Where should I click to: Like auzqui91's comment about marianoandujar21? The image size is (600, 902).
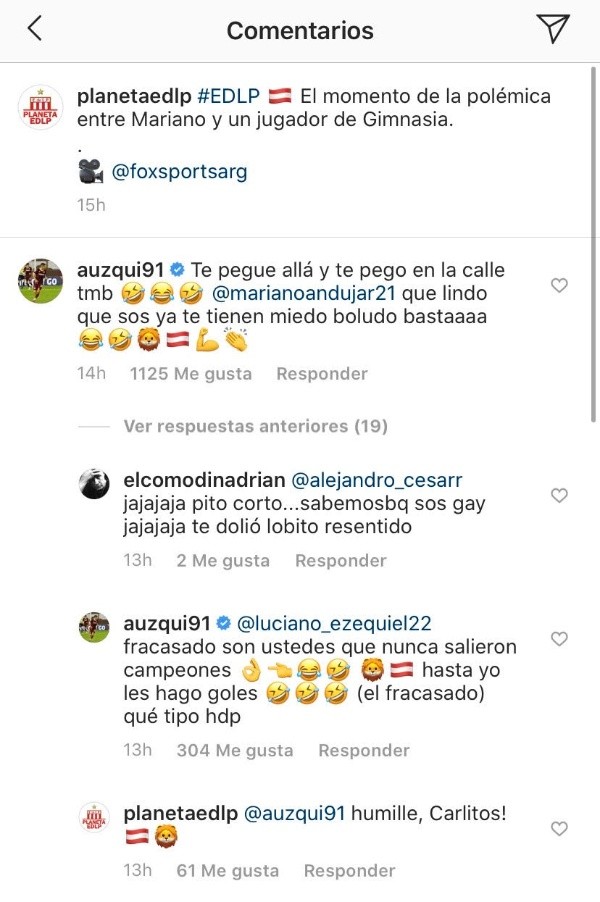(559, 286)
